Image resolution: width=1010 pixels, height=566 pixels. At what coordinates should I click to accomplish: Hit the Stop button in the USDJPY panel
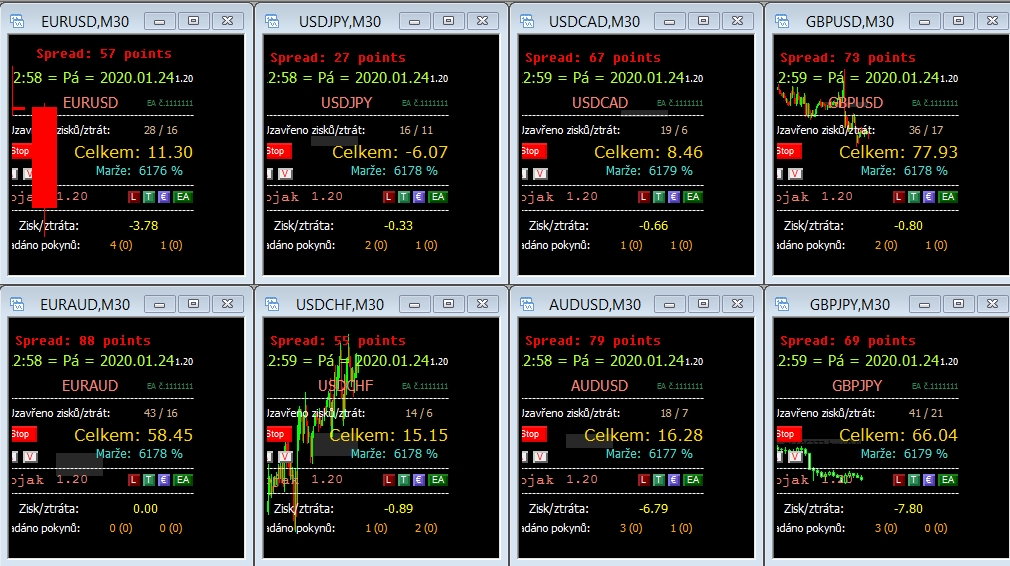click(x=277, y=151)
